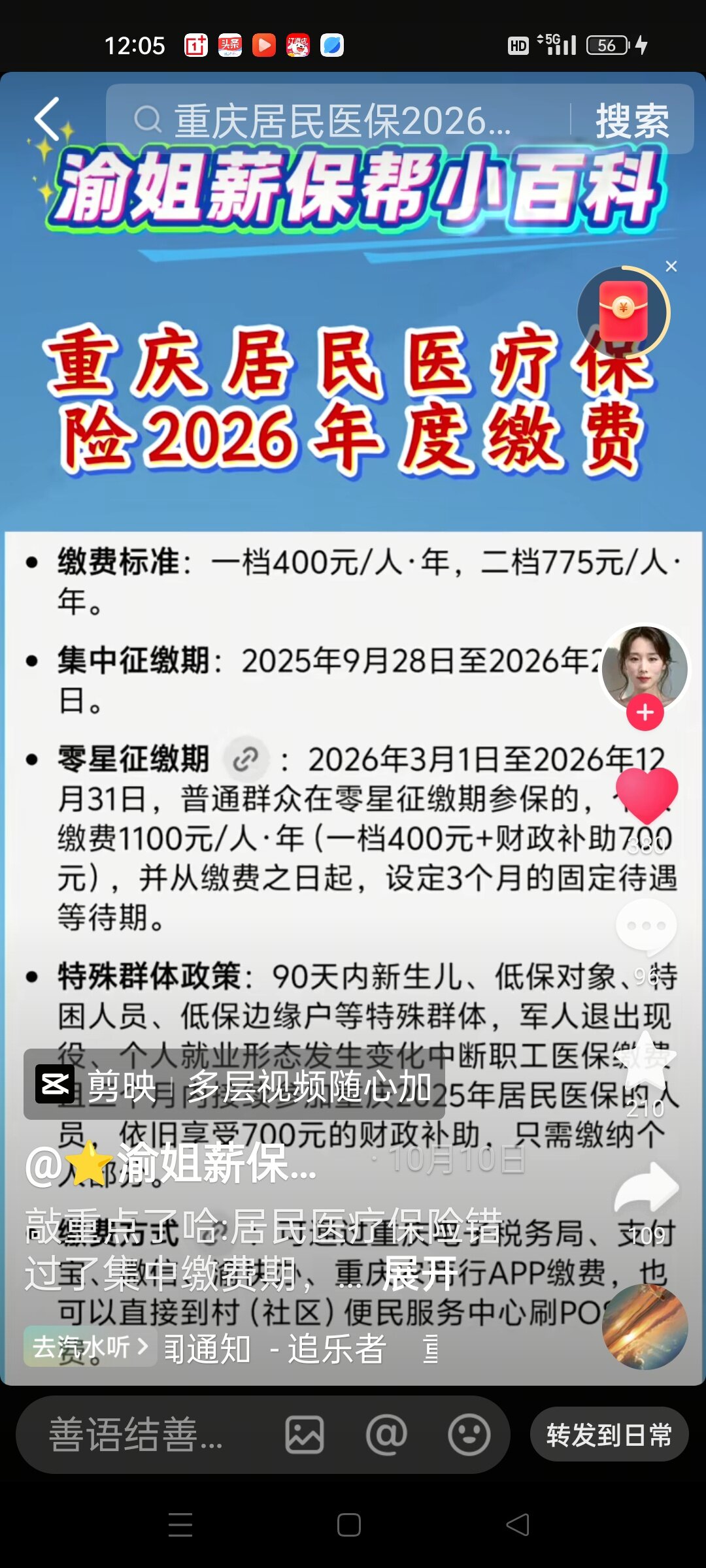Open the search box for 重庆居民医保2026
The image size is (706, 1568).
point(340,120)
